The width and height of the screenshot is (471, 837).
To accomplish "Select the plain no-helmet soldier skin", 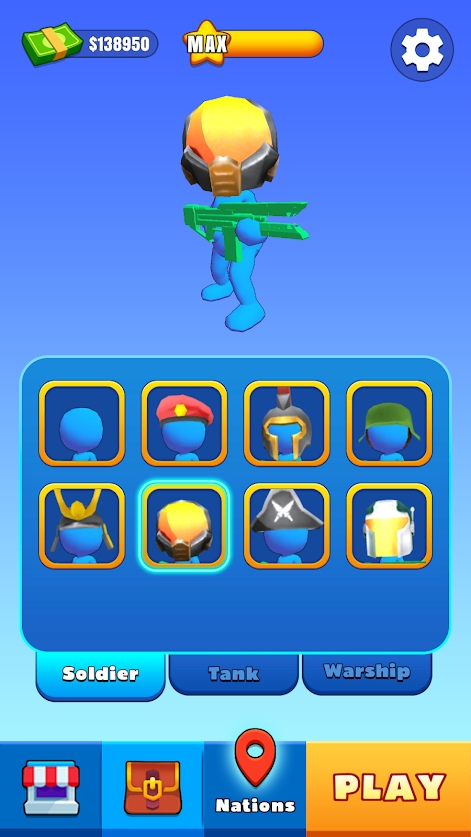I will [x=82, y=423].
